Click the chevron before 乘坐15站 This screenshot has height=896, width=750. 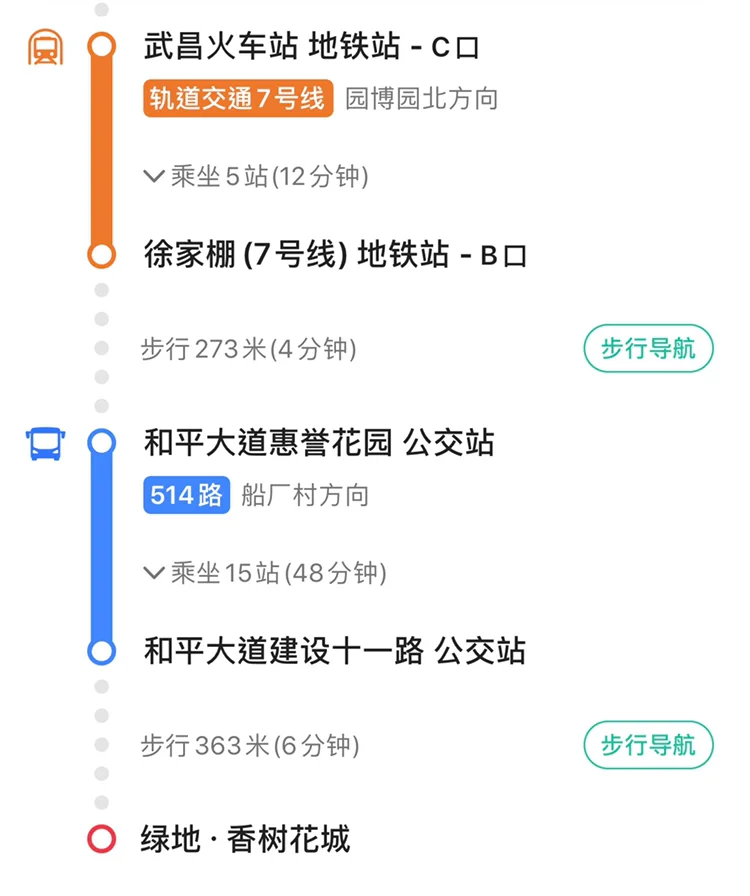151,574
